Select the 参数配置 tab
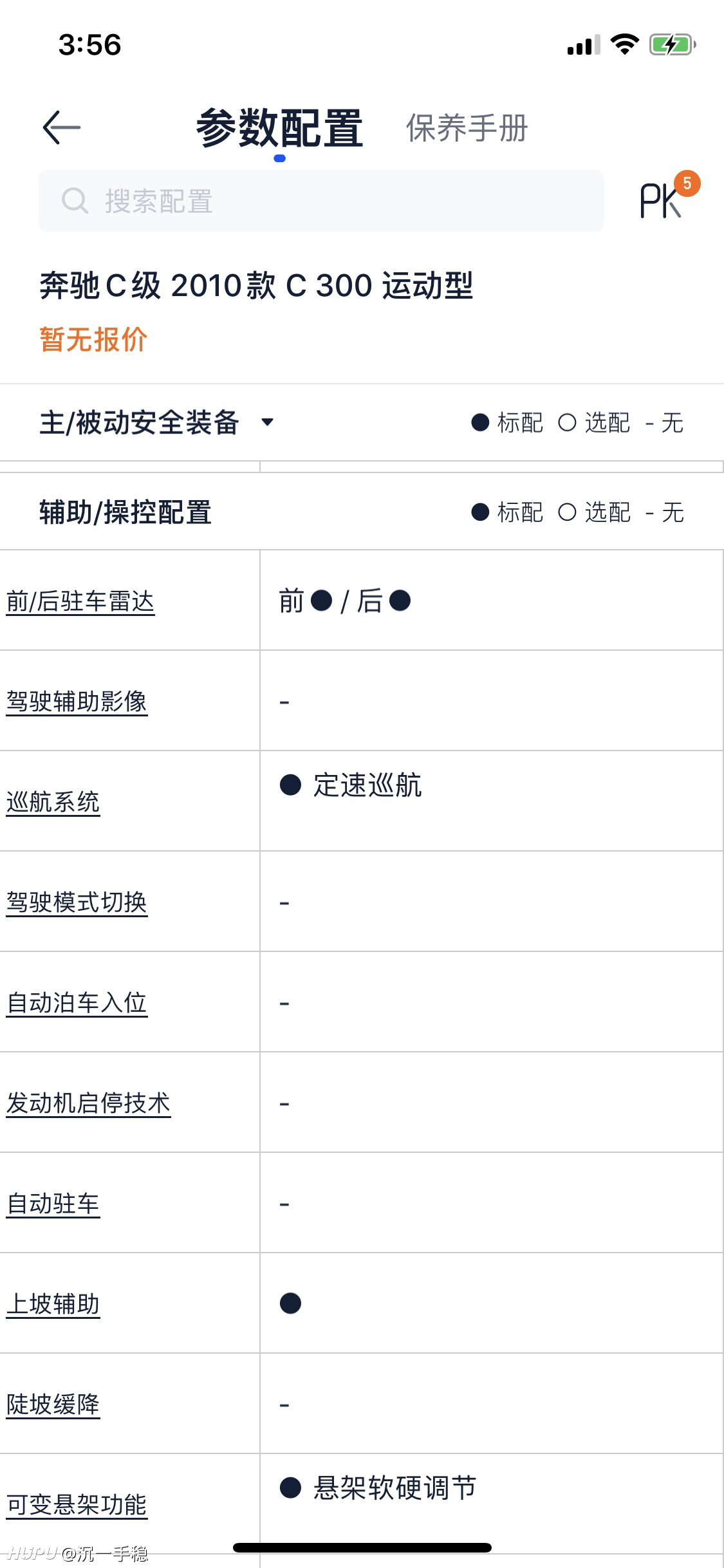The width and height of the screenshot is (724, 1568). (279, 128)
